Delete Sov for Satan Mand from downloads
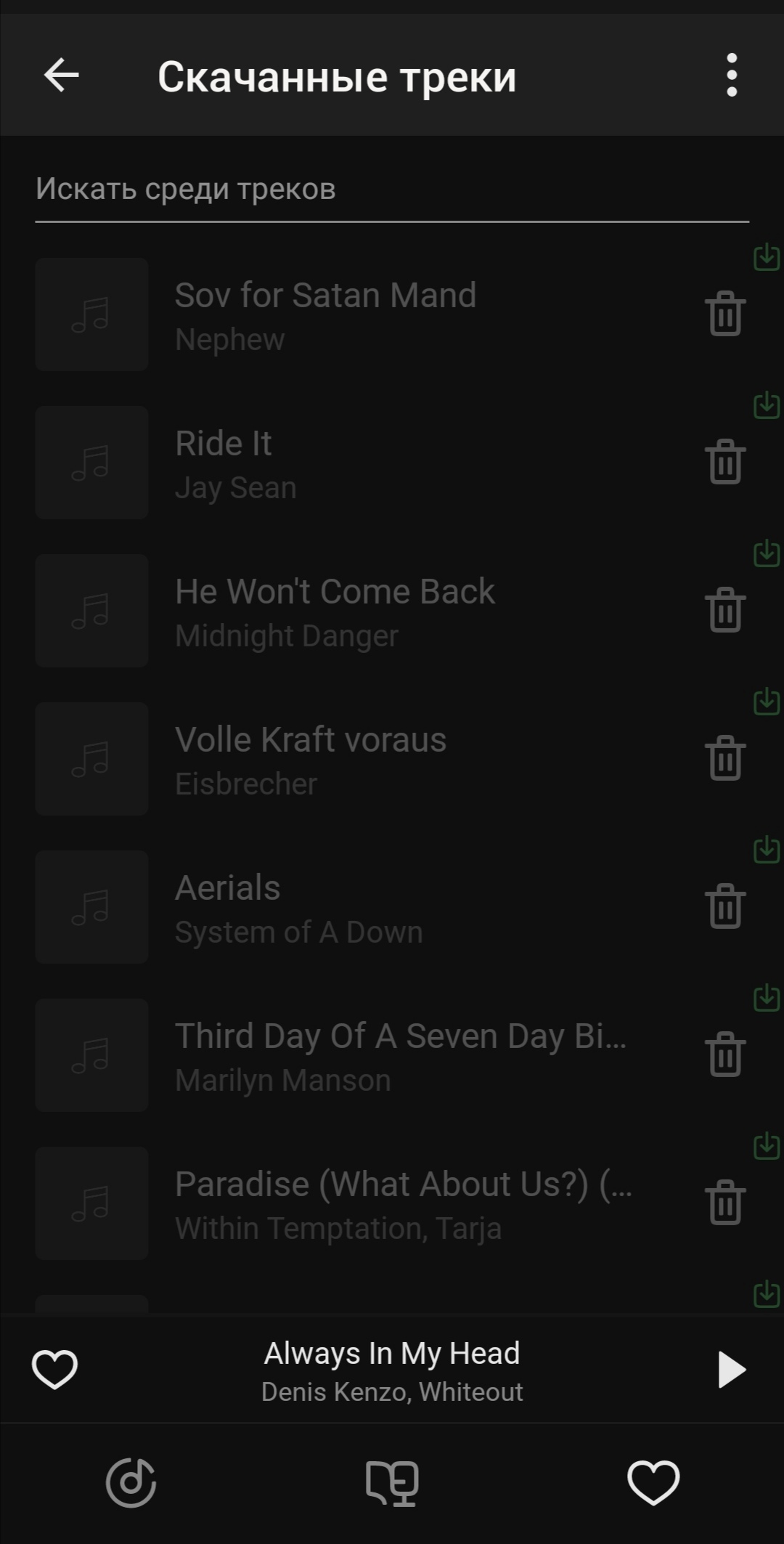The width and height of the screenshot is (784, 1544). coord(724,314)
